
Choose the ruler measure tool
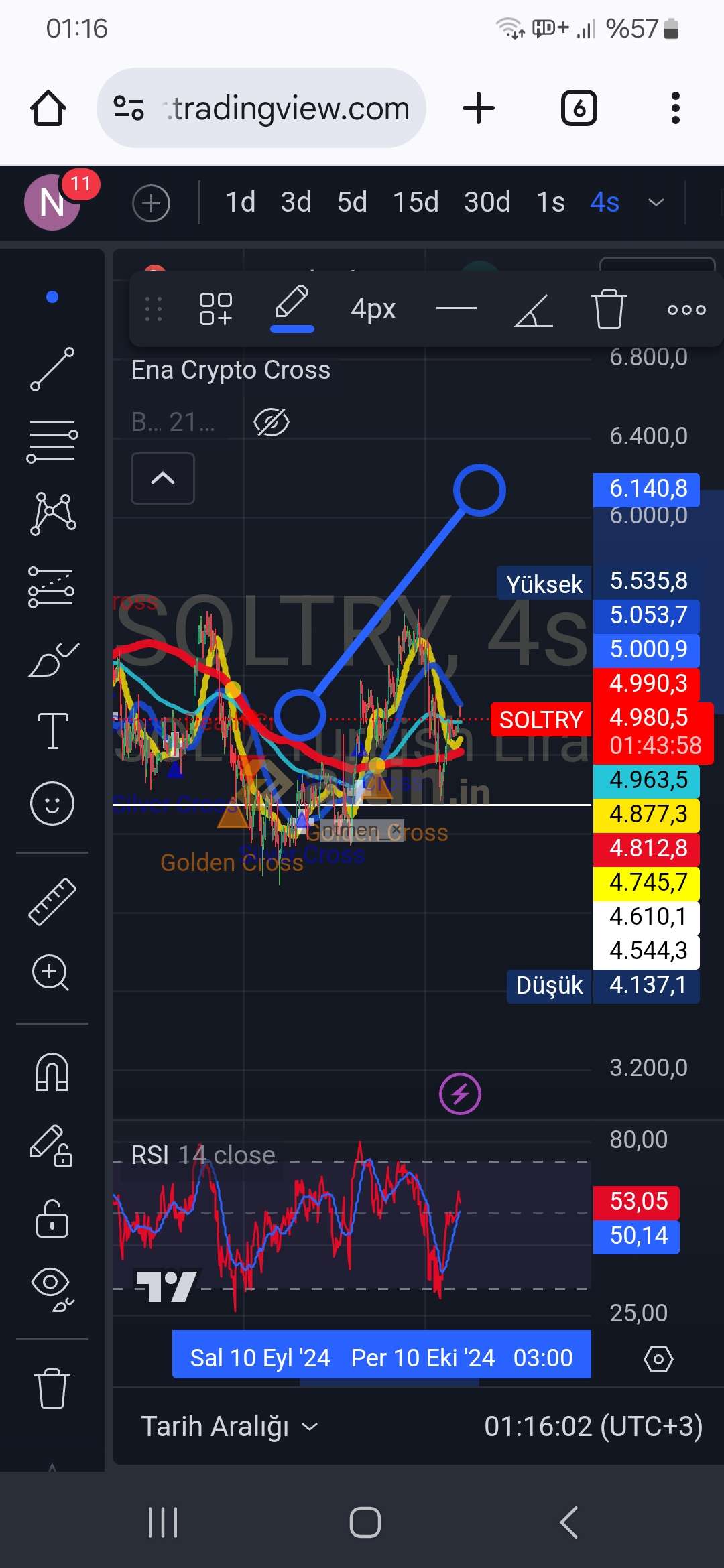click(52, 902)
